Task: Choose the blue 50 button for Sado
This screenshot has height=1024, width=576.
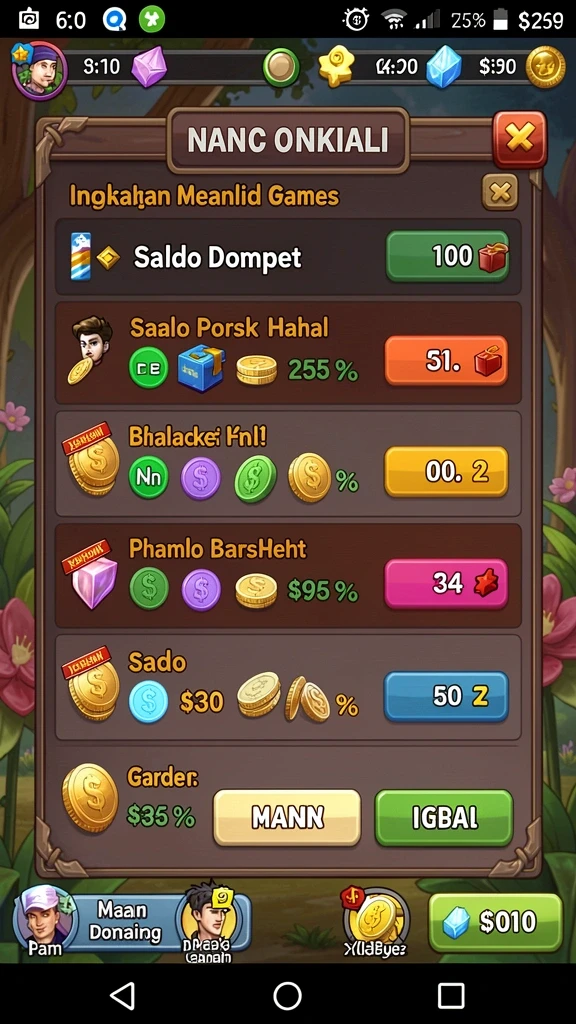Action: [446, 696]
